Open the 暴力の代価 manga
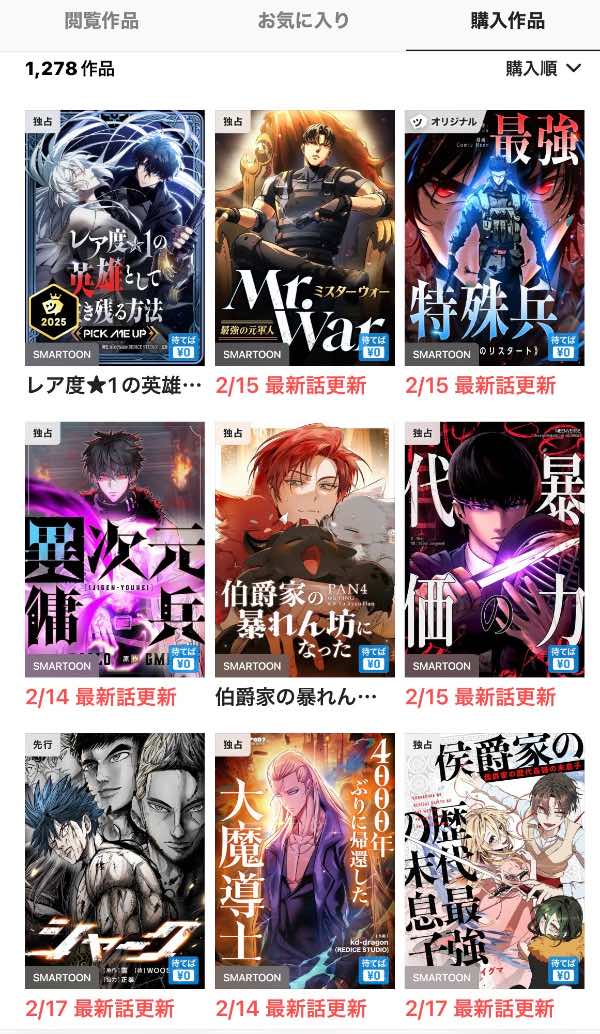Viewport: 600px width, 1034px height. tap(494, 549)
